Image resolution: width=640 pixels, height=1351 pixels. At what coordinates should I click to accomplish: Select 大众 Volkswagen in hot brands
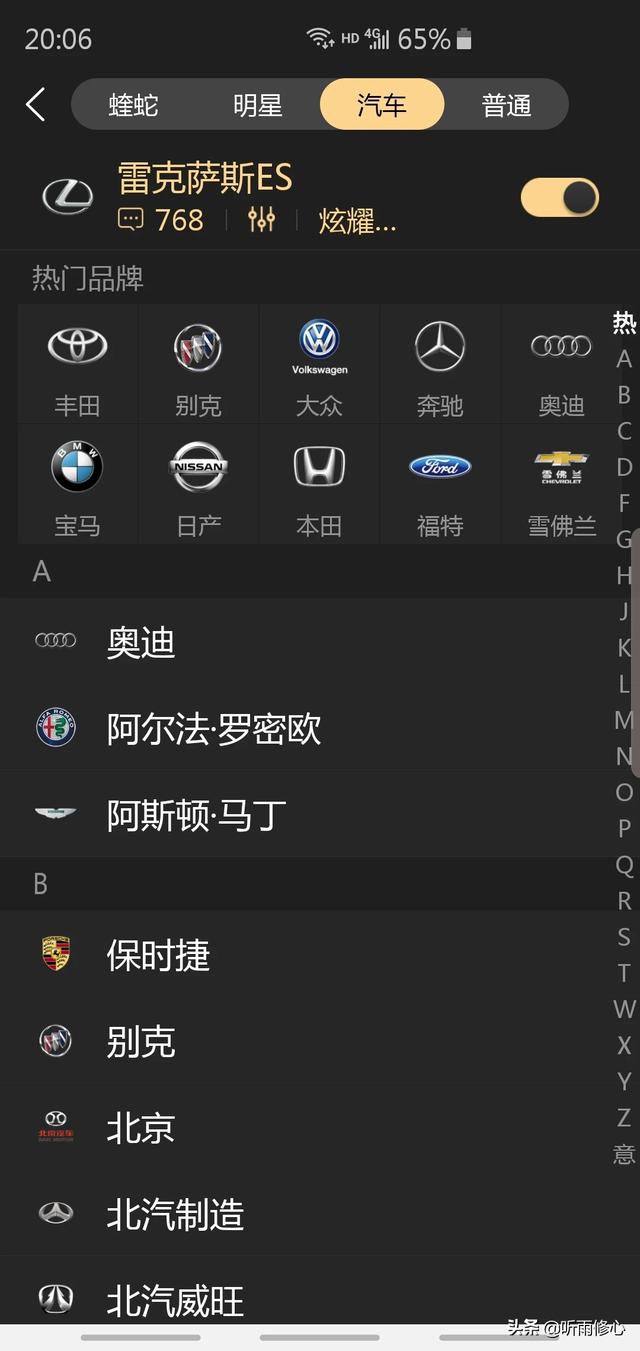coord(320,364)
